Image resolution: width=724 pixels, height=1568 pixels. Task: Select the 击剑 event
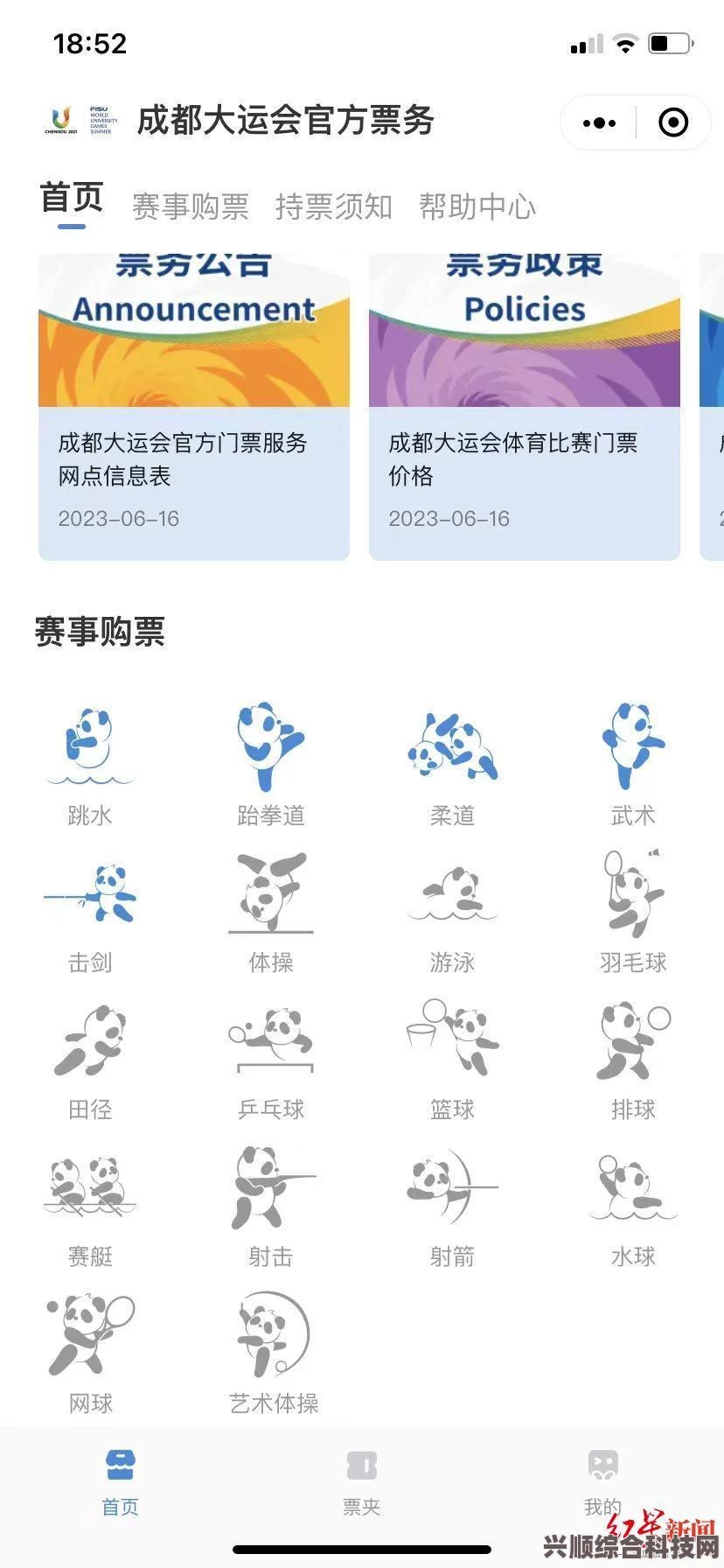90,912
